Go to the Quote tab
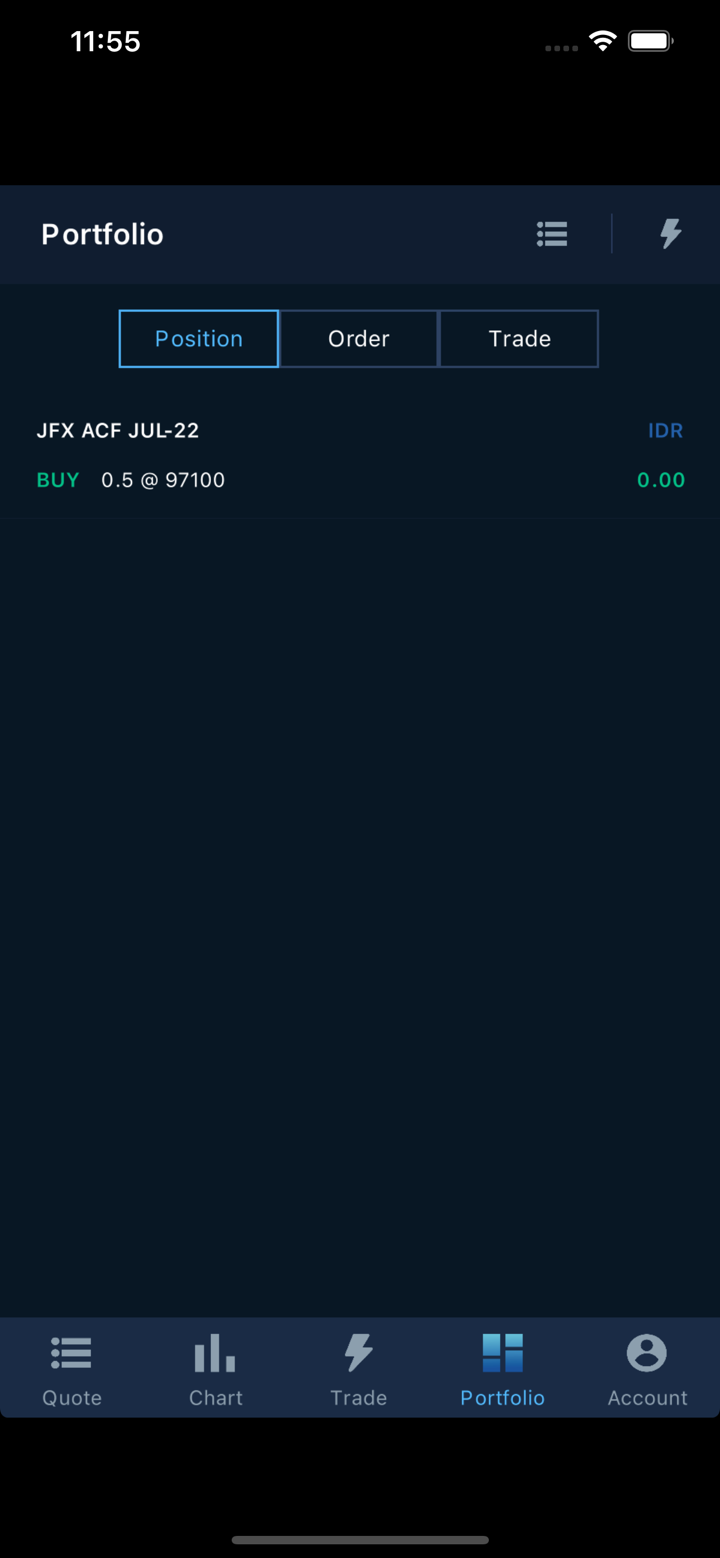This screenshot has height=1558, width=720. [72, 1368]
